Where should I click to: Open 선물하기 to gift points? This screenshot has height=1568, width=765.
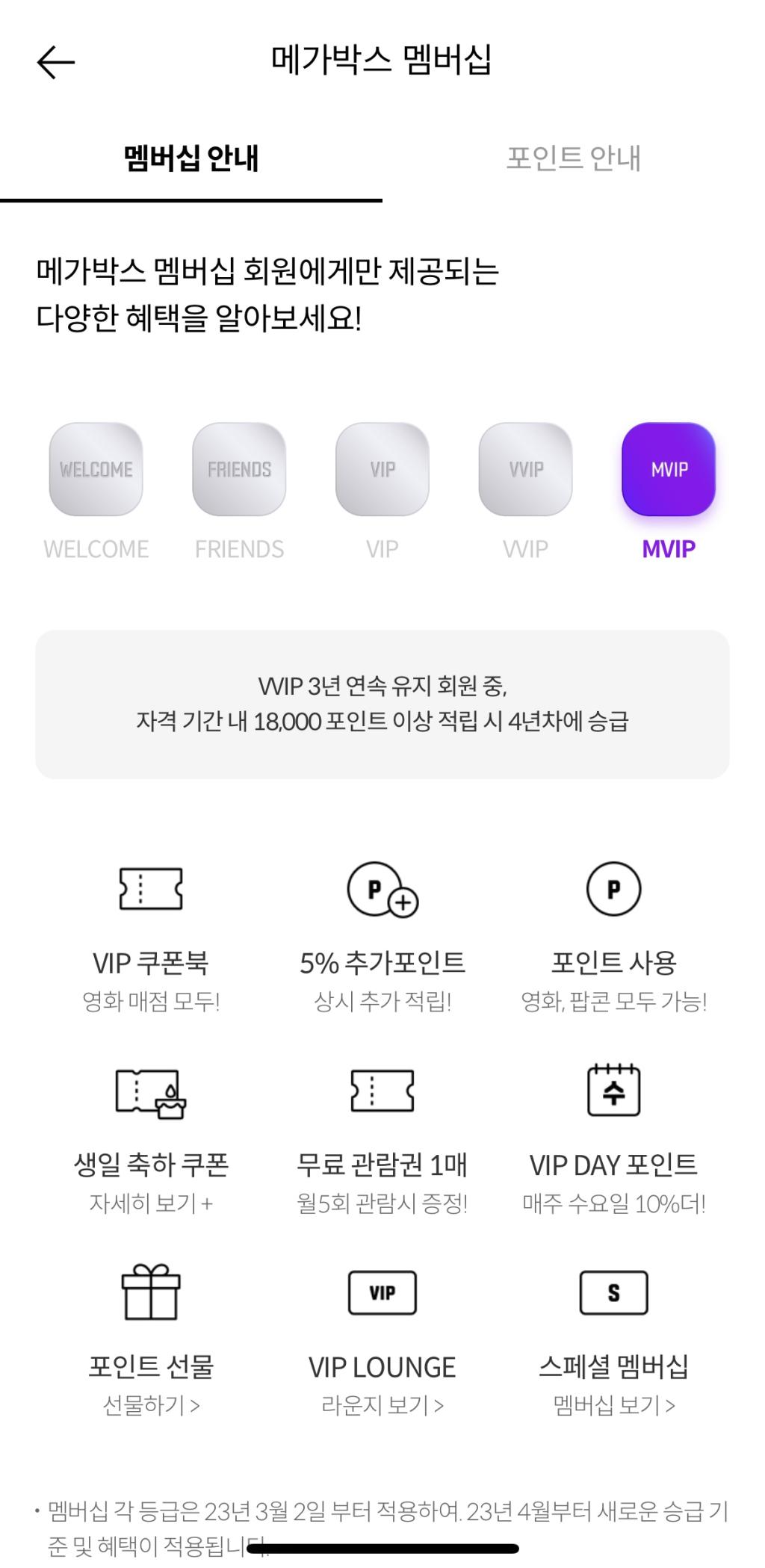click(150, 1403)
